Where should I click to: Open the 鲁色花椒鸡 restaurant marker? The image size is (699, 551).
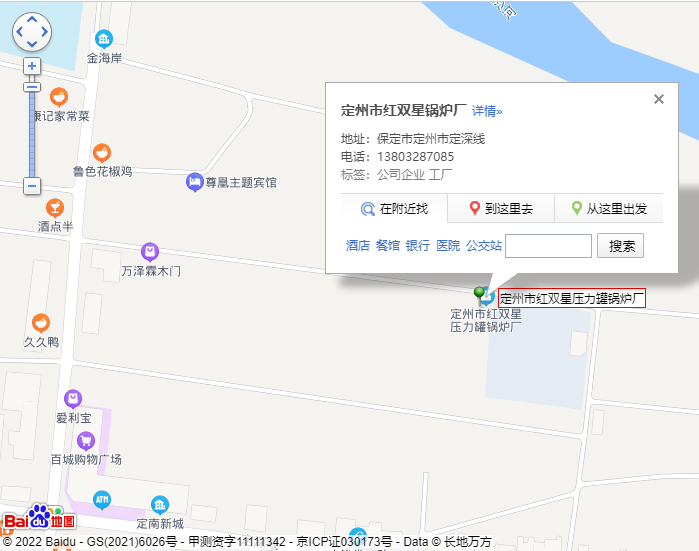point(102,153)
